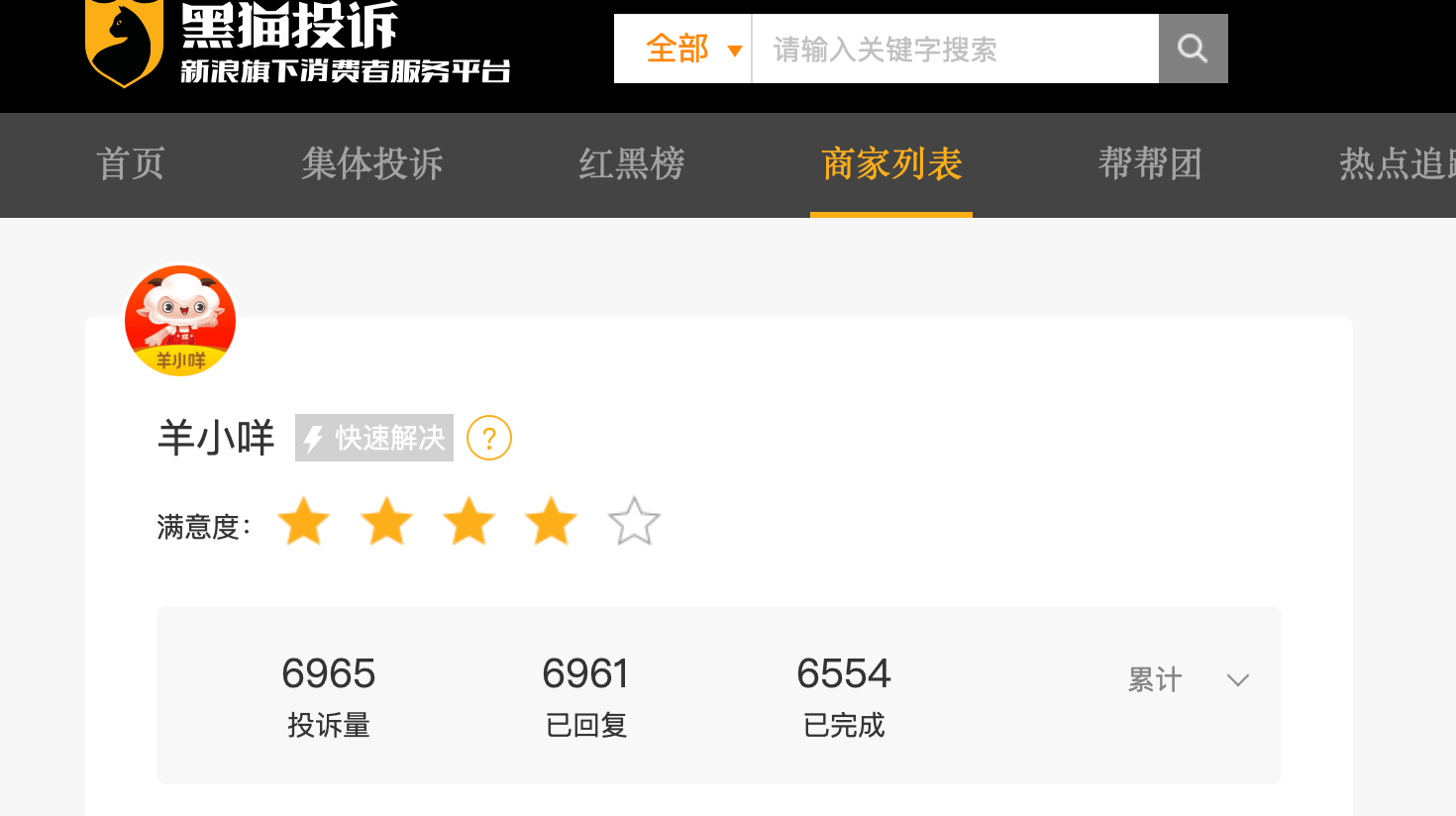
Task: Tap the keyword search field
Action: [955, 49]
